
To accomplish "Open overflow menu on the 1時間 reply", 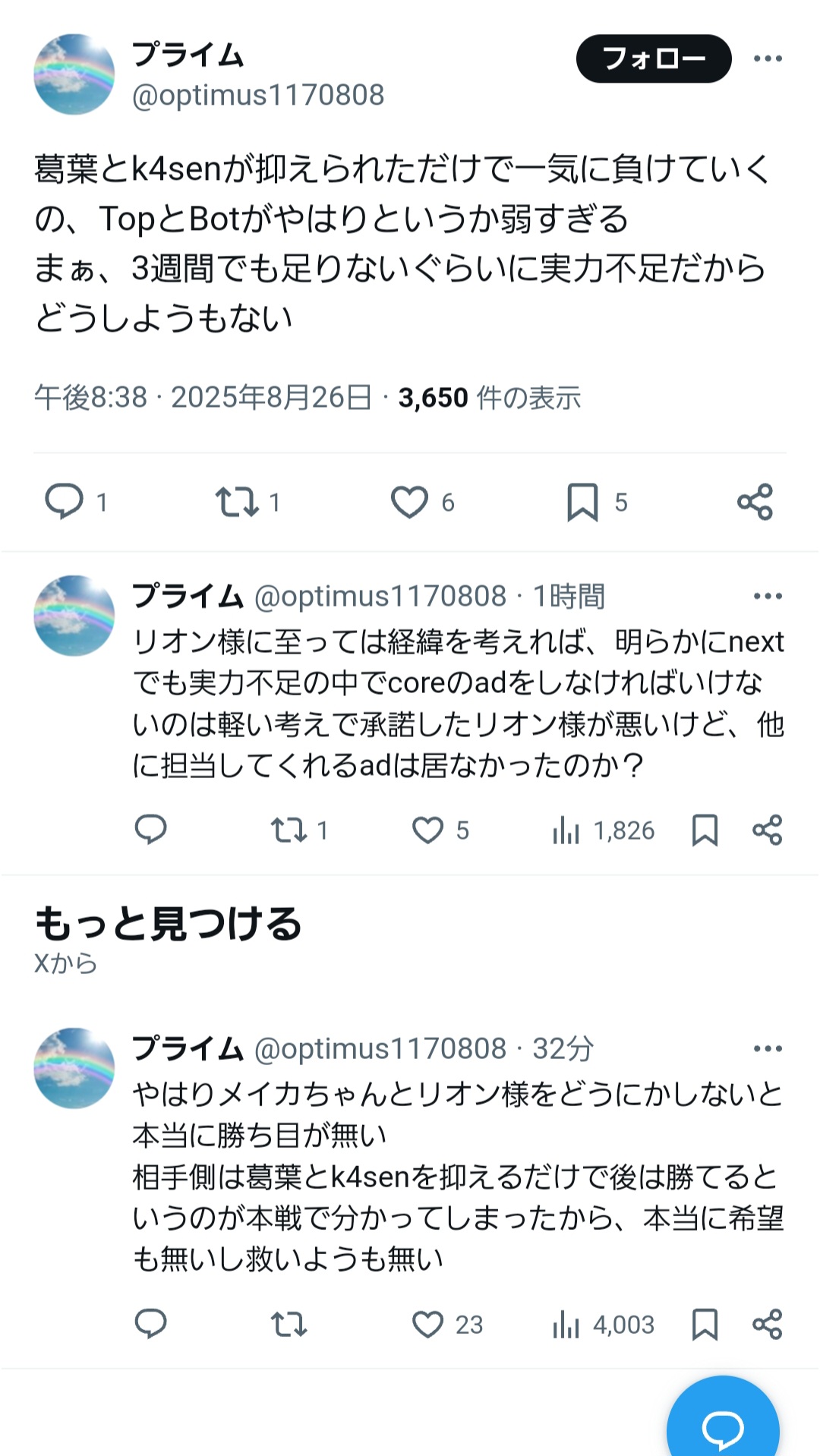I will pyautogui.click(x=768, y=596).
